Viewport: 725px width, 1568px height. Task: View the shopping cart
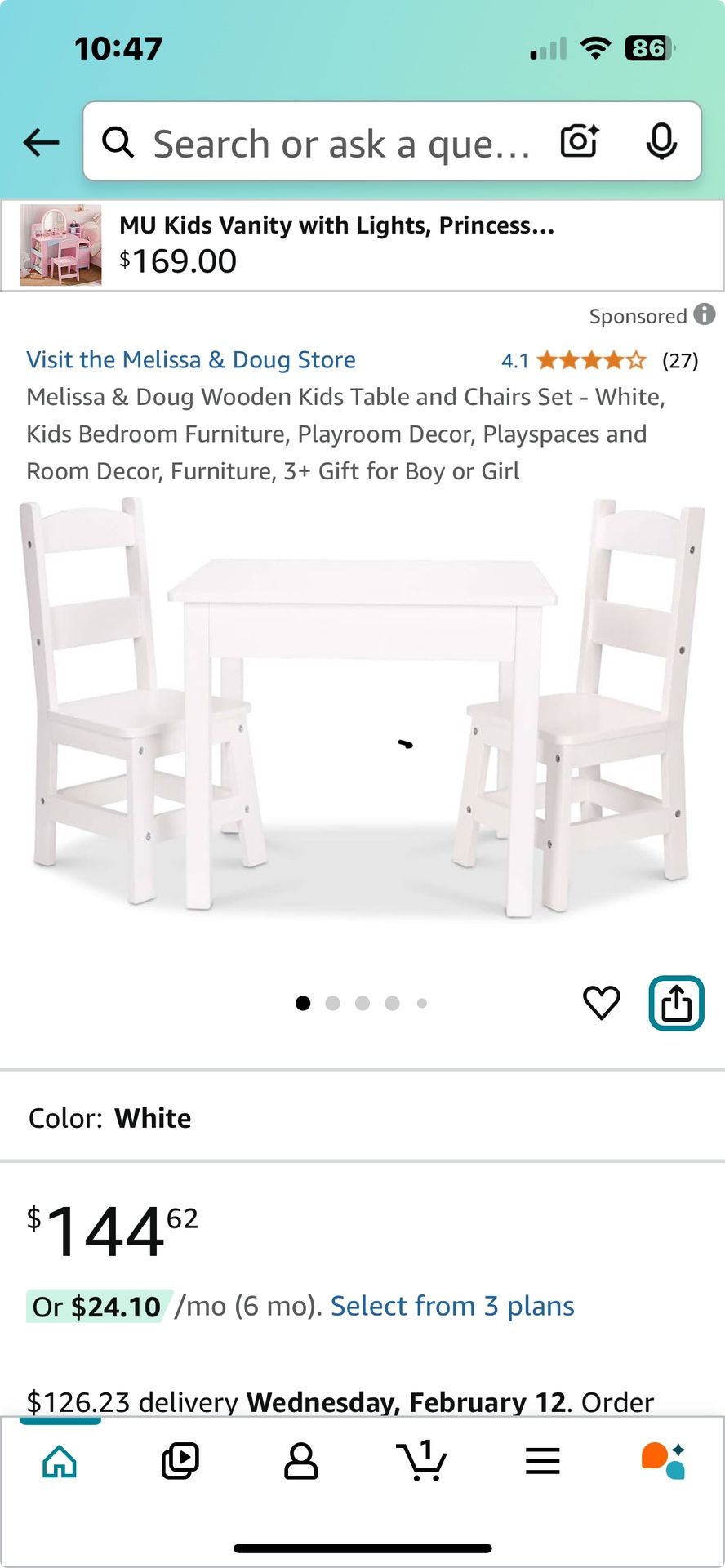(x=422, y=1461)
